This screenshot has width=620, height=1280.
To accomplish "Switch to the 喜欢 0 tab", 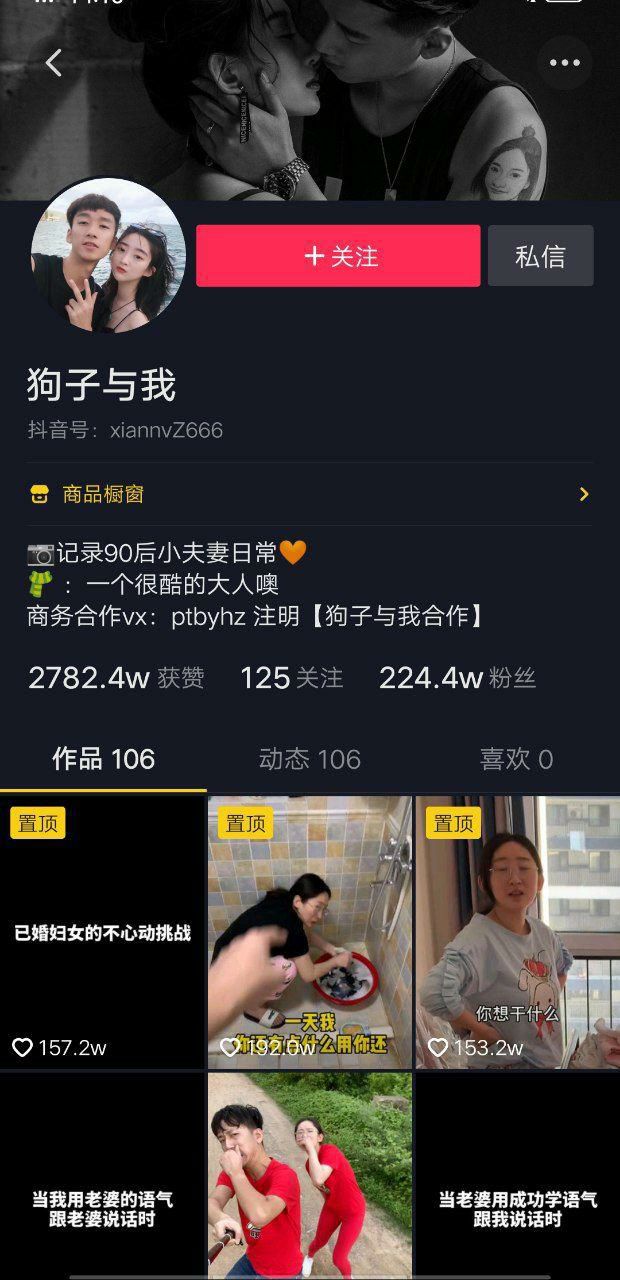I will tap(516, 759).
